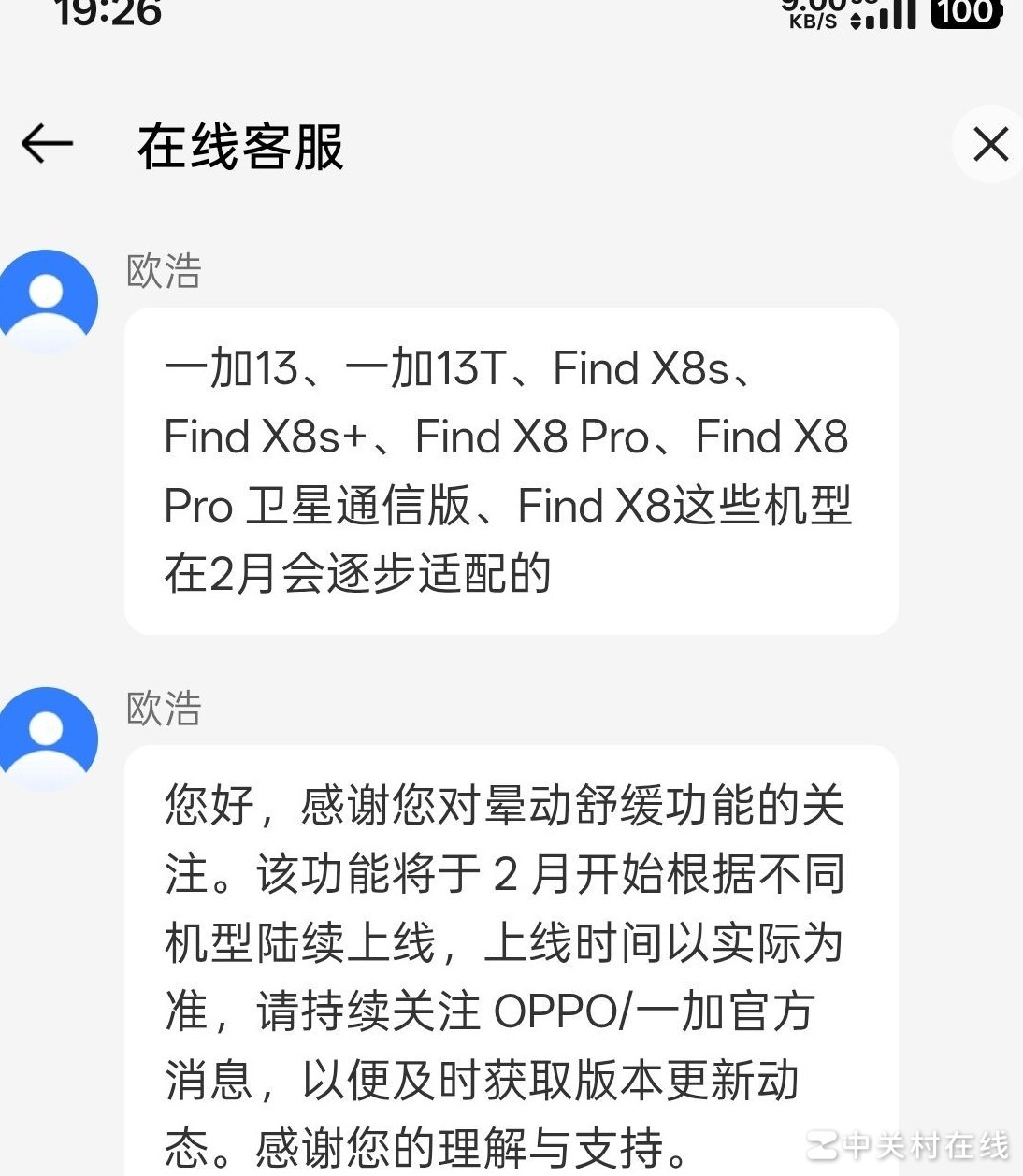1023x1176 pixels.
Task: Go back from 在线客服 chat
Action: coord(47,144)
